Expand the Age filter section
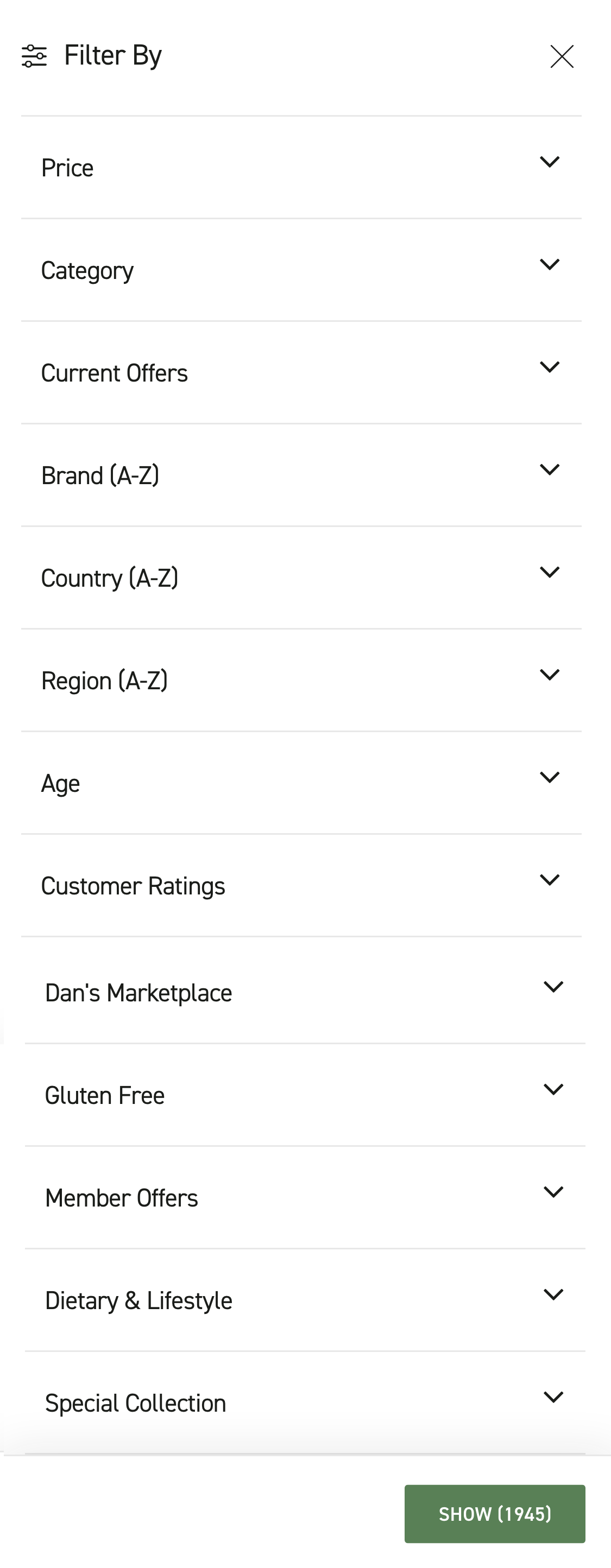 pyautogui.click(x=551, y=776)
